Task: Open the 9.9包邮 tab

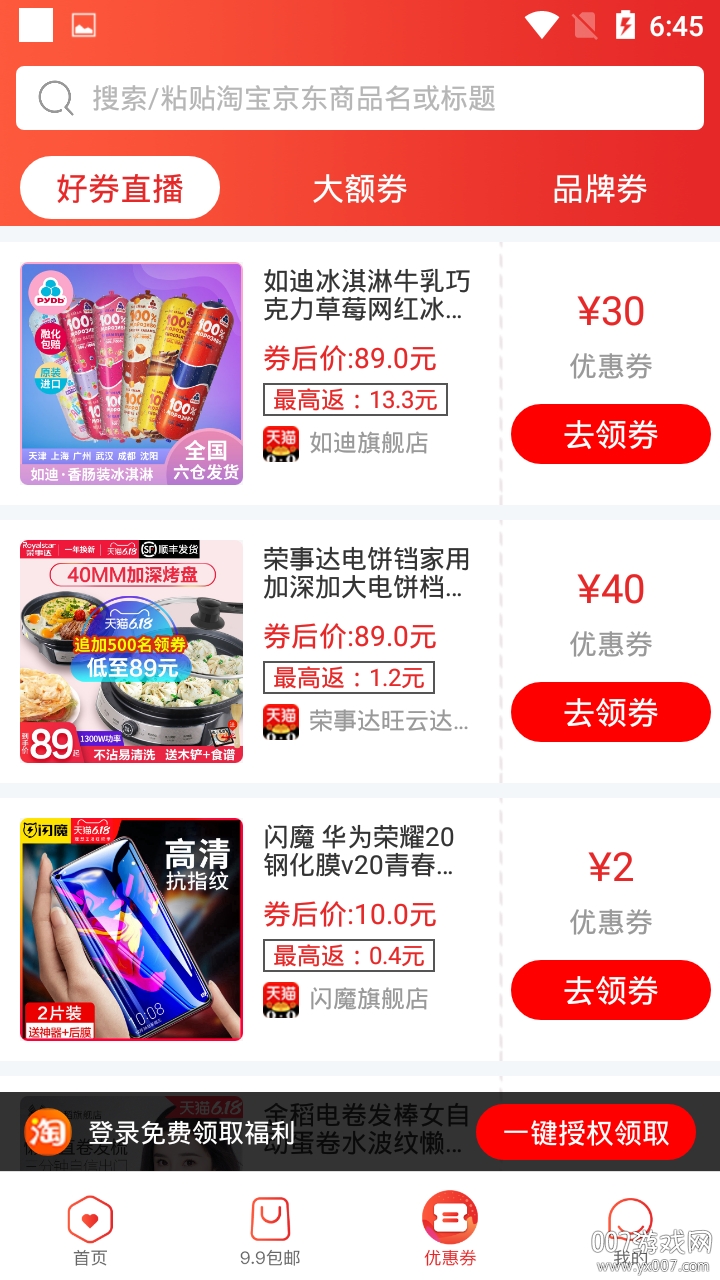Action: coord(270,1230)
